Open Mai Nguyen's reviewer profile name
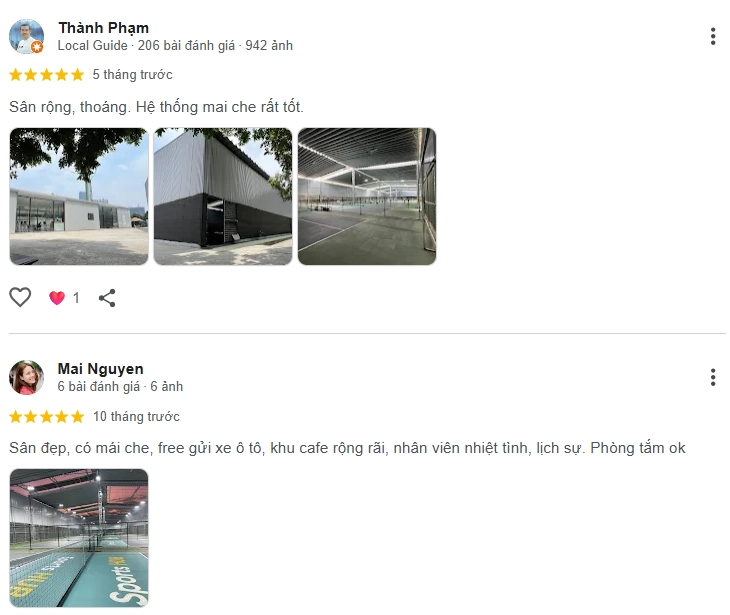Screen dimensions: 730x615 pos(100,369)
